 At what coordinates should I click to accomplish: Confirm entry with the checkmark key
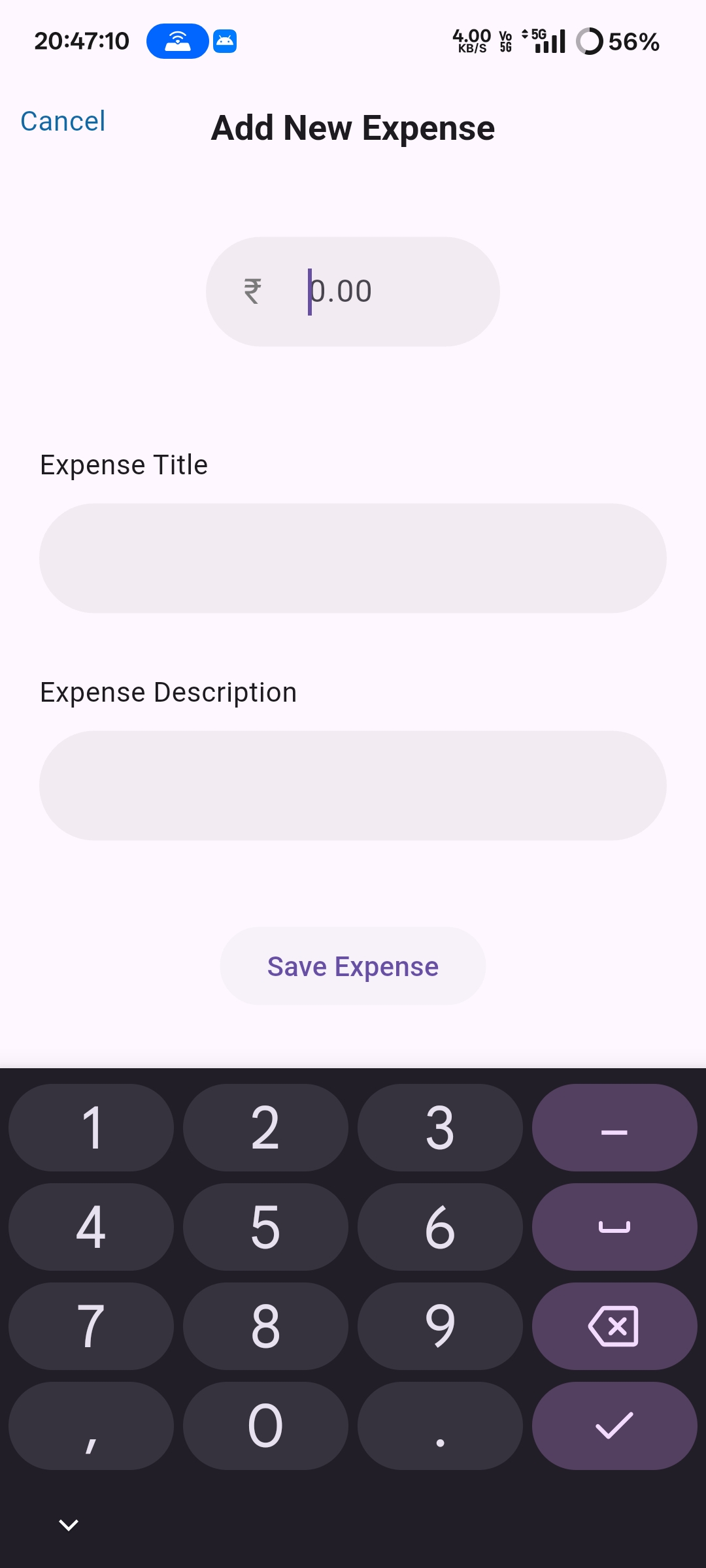pos(614,1426)
